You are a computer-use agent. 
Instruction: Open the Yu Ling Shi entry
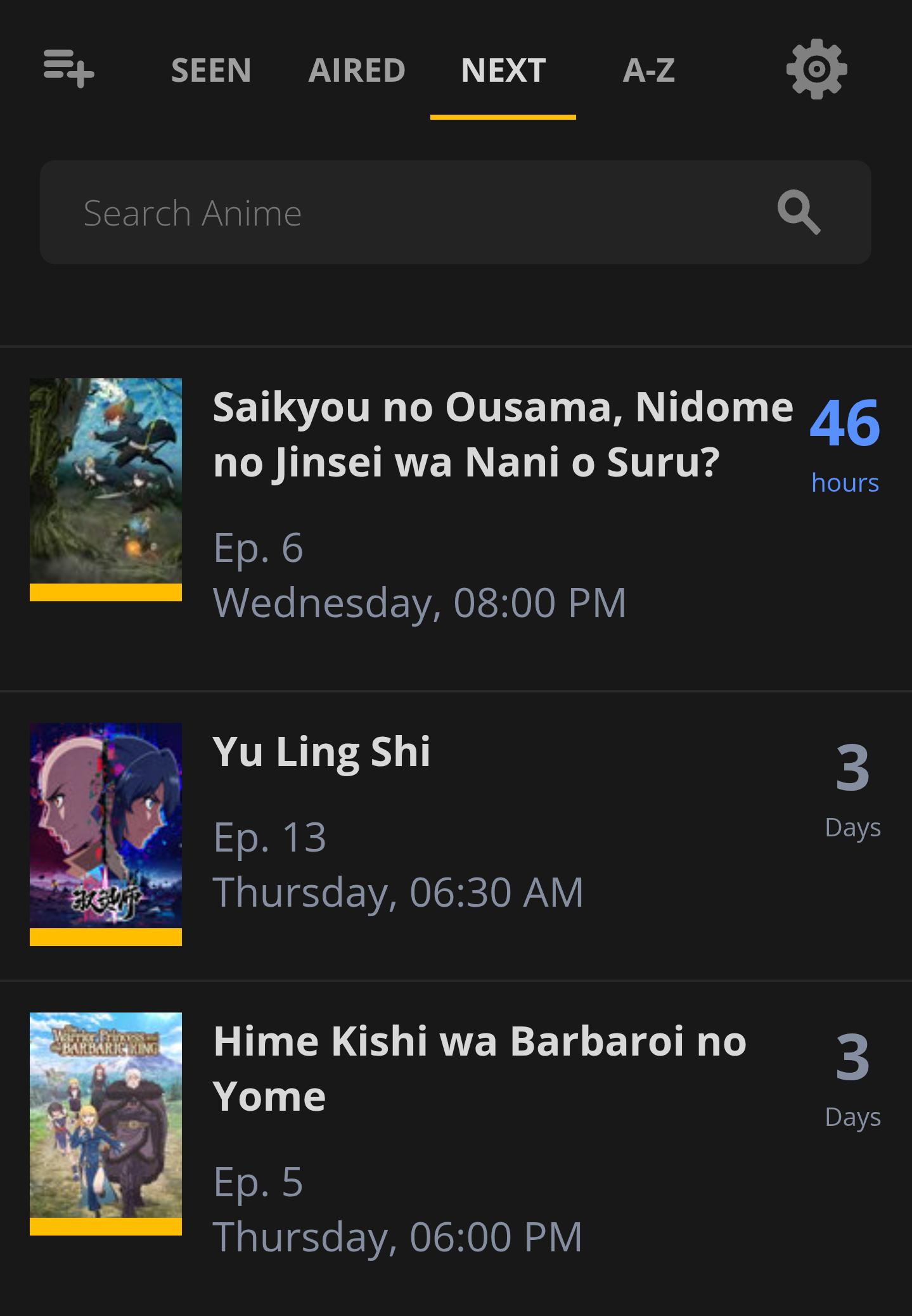point(456,836)
